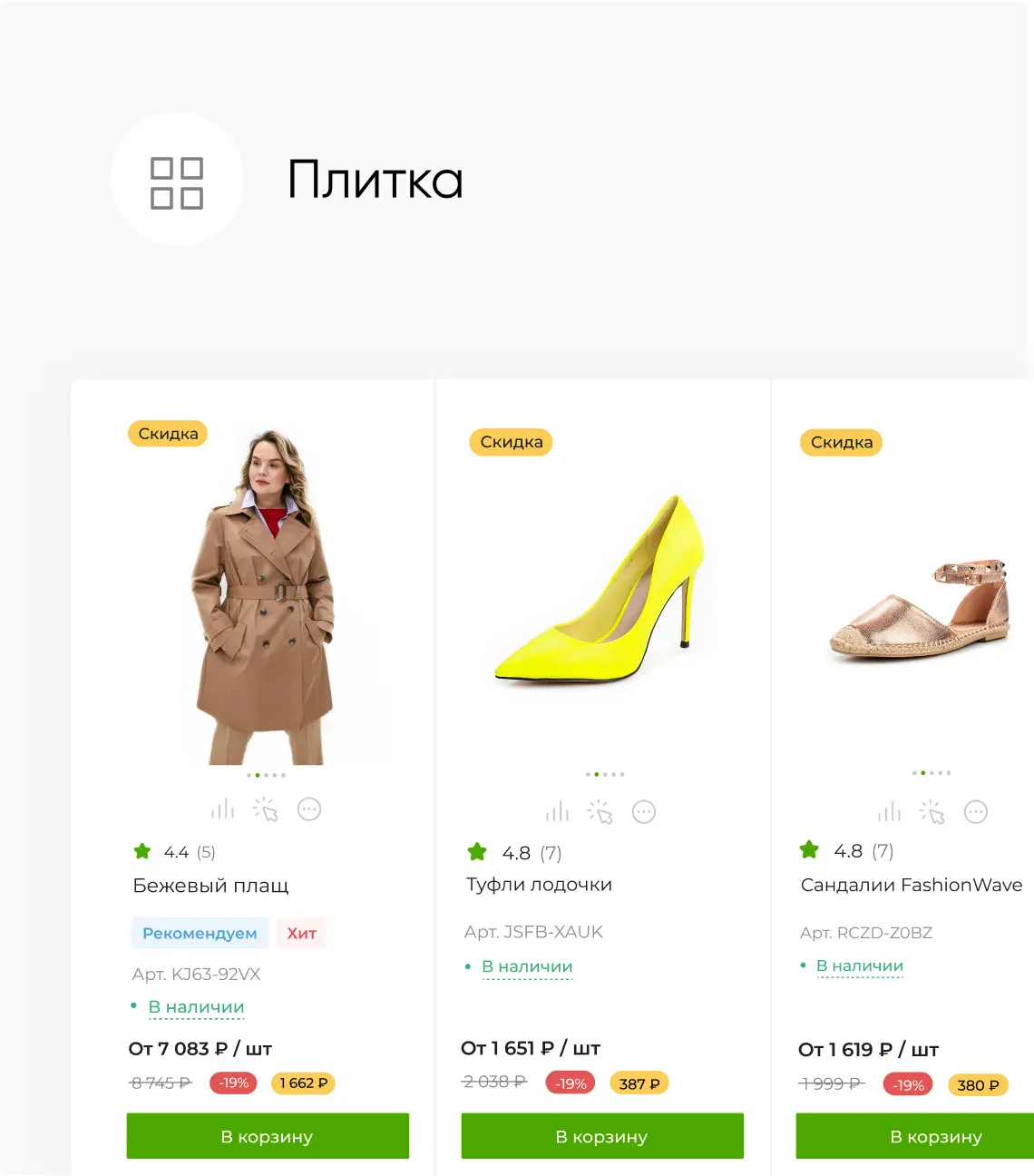Open the ellipsis icon under the yellow pumps
The width and height of the screenshot is (1034, 1176).
pos(644,812)
